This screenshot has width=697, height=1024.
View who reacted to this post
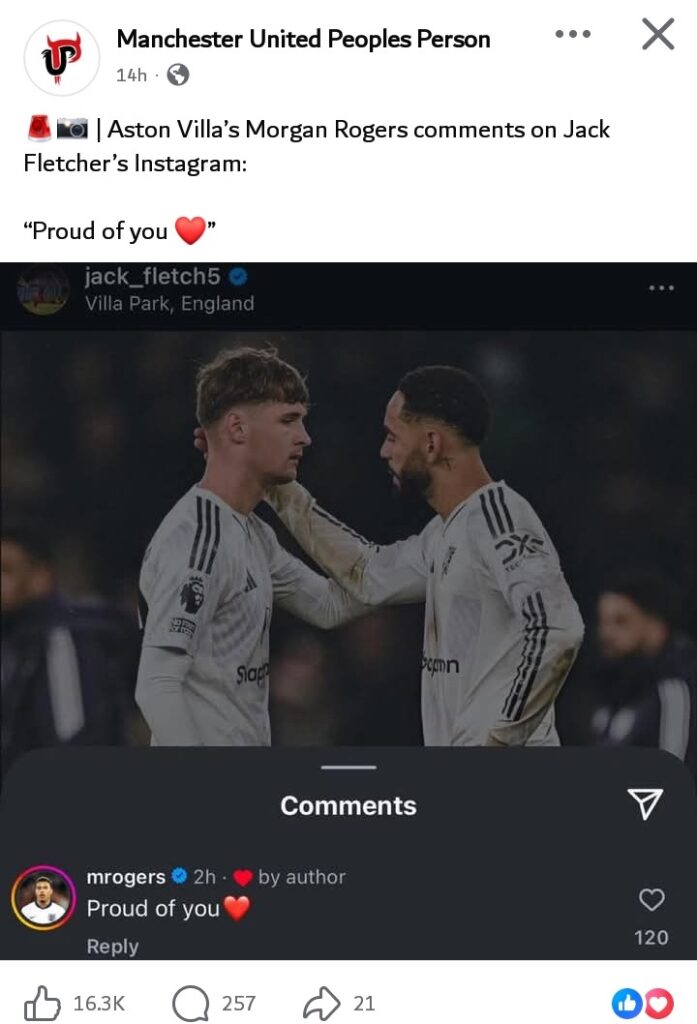point(642,1003)
